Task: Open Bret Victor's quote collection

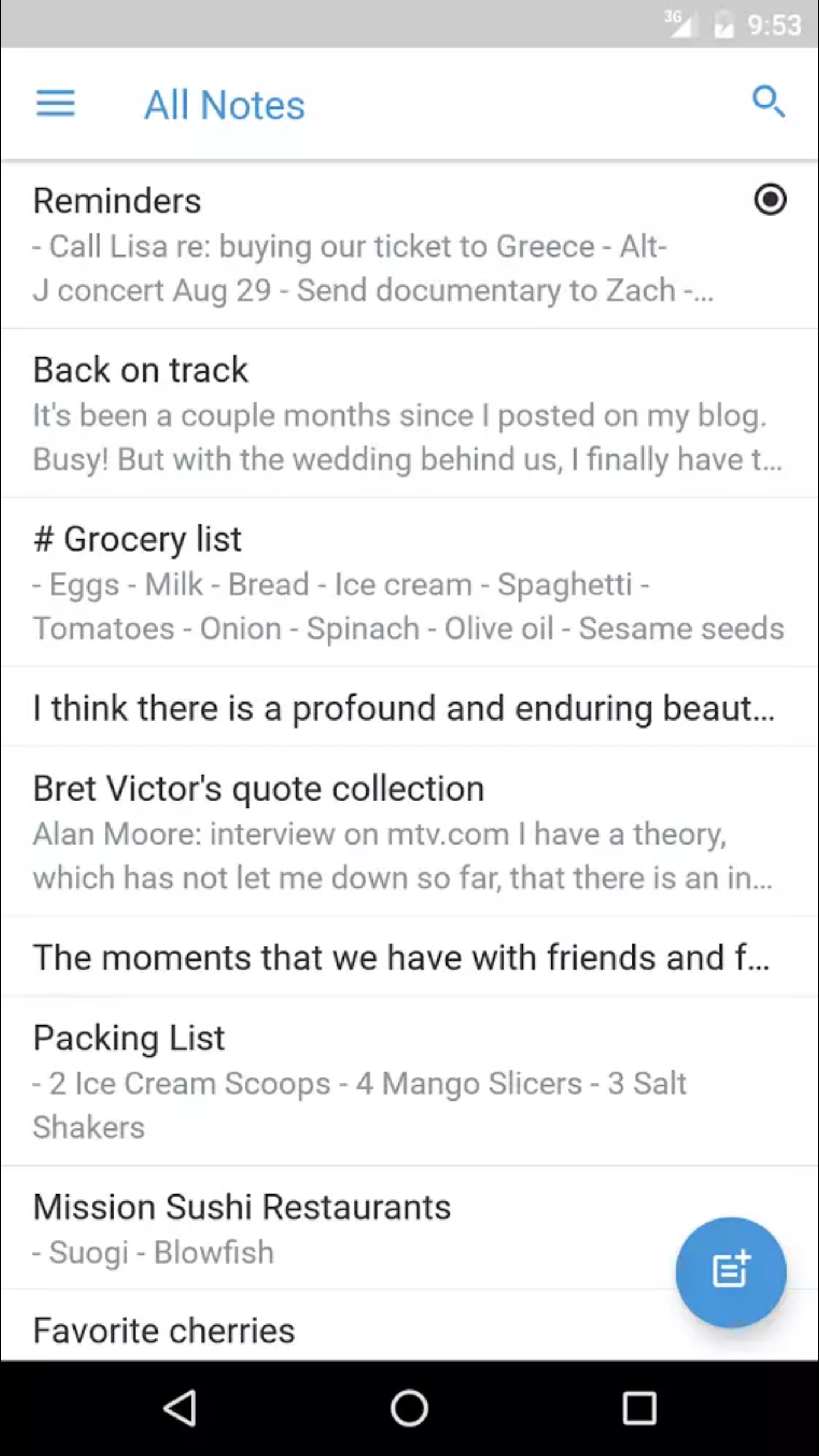Action: click(x=409, y=831)
